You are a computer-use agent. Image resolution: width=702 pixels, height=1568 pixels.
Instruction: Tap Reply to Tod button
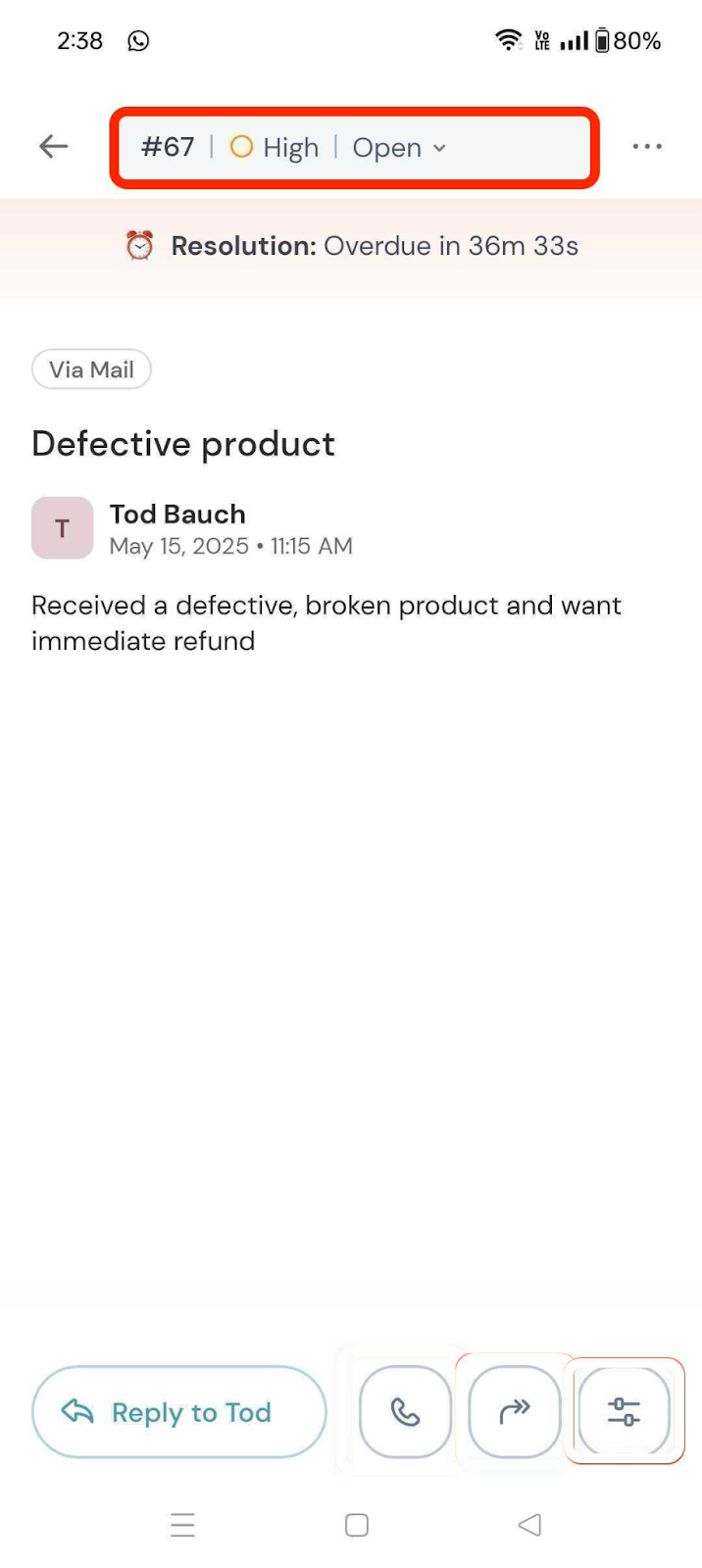[178, 1412]
